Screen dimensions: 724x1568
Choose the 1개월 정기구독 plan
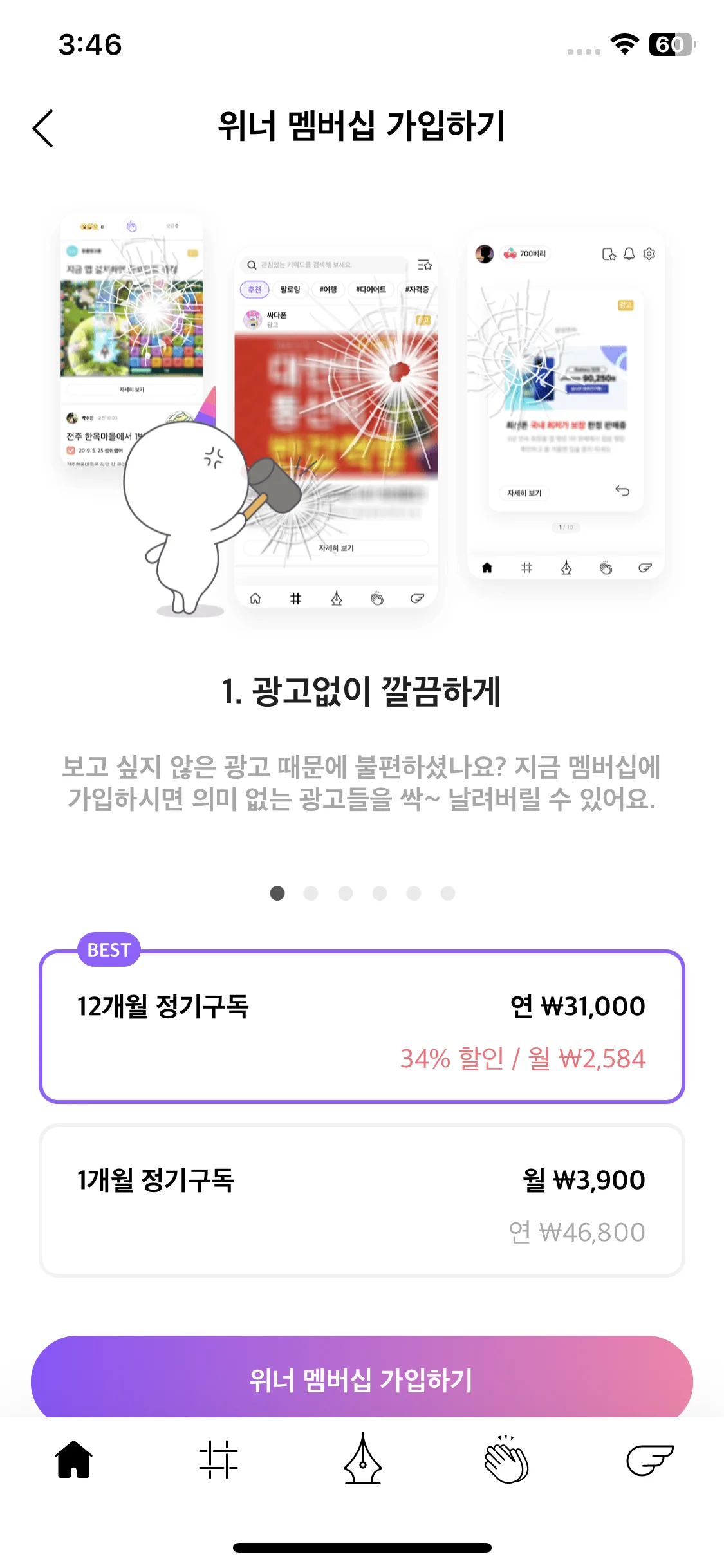(362, 1201)
